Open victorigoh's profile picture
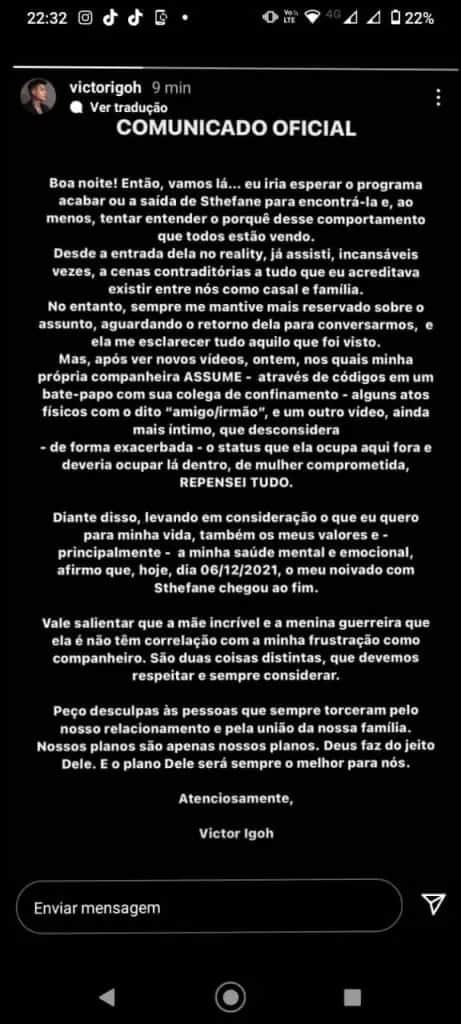 [38, 97]
